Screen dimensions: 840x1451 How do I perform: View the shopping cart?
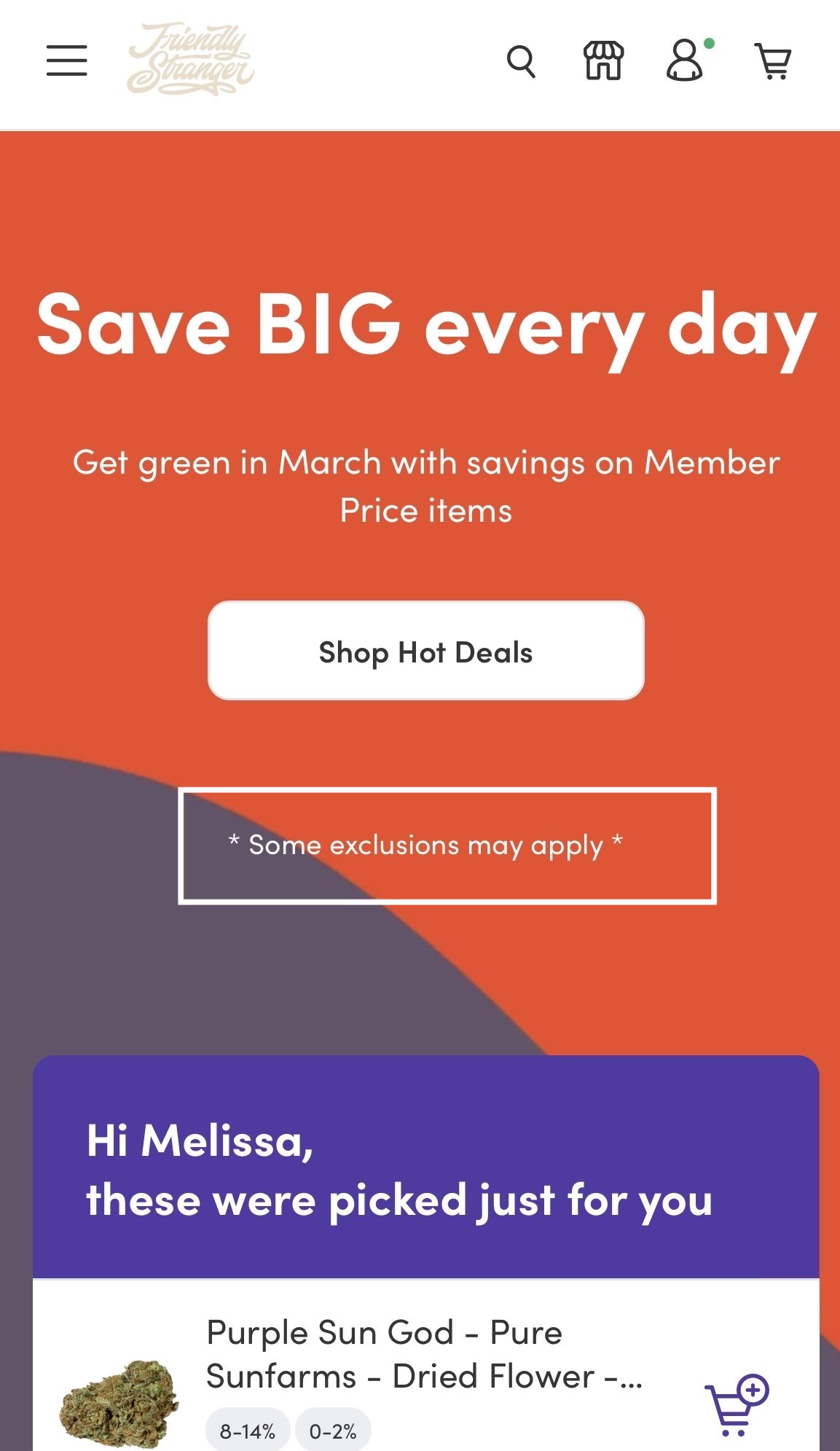[773, 61]
